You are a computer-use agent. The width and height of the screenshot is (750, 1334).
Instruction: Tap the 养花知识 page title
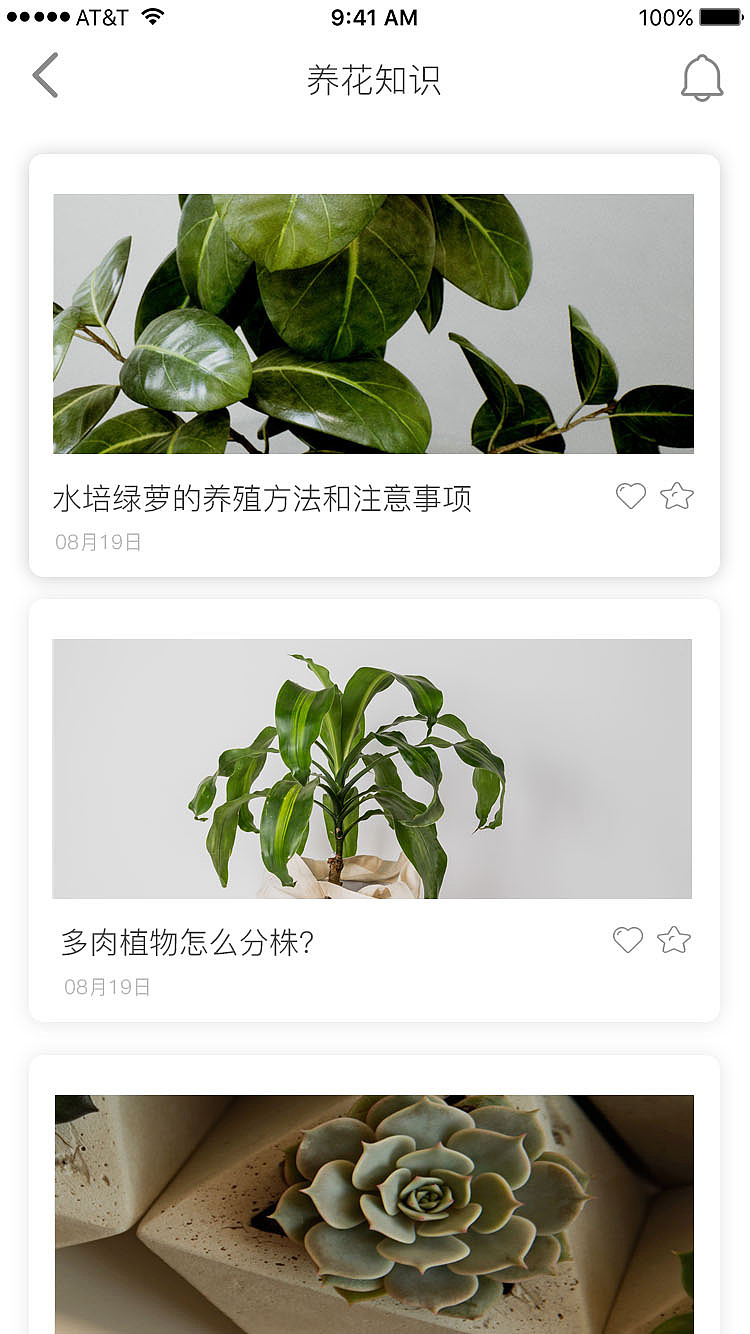pyautogui.click(x=375, y=77)
